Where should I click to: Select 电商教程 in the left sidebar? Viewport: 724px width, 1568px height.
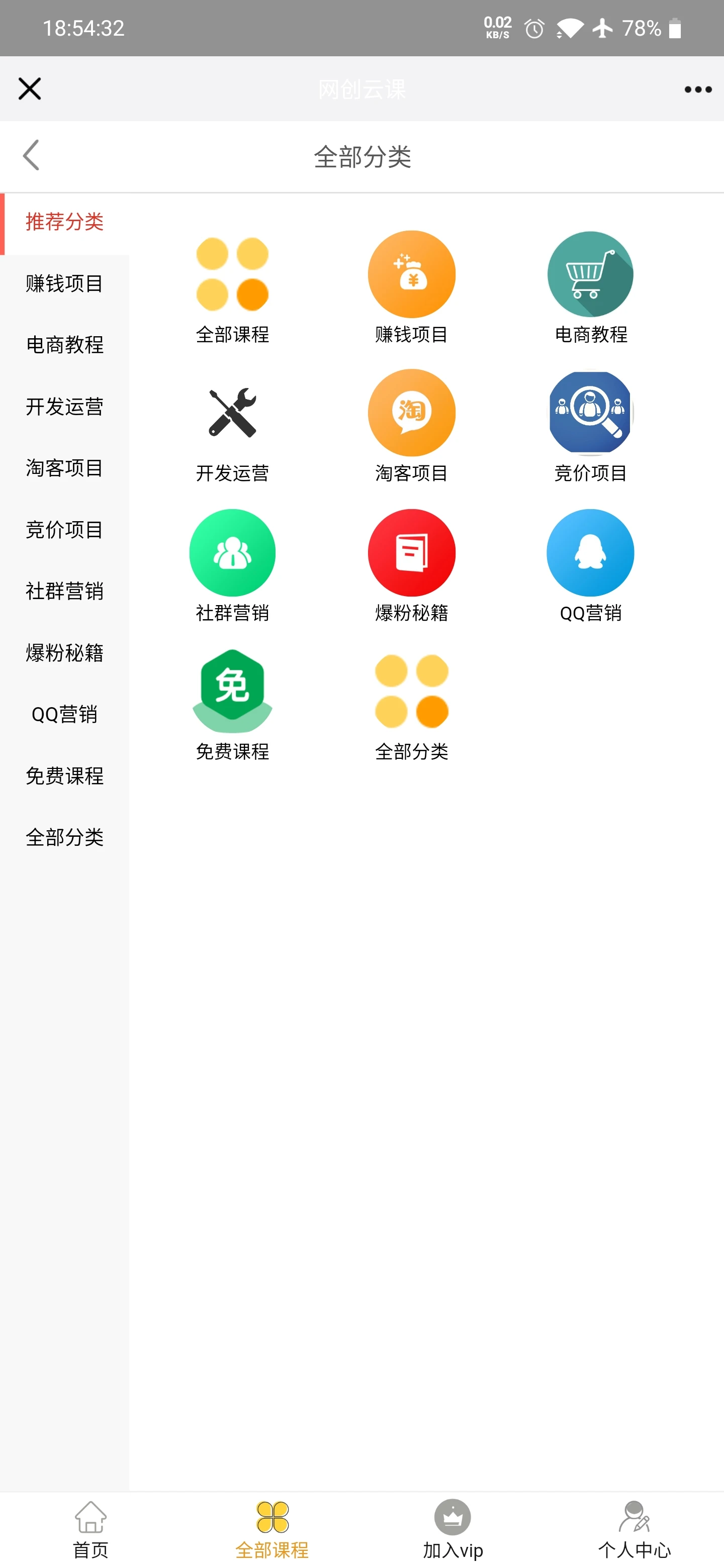(64, 345)
